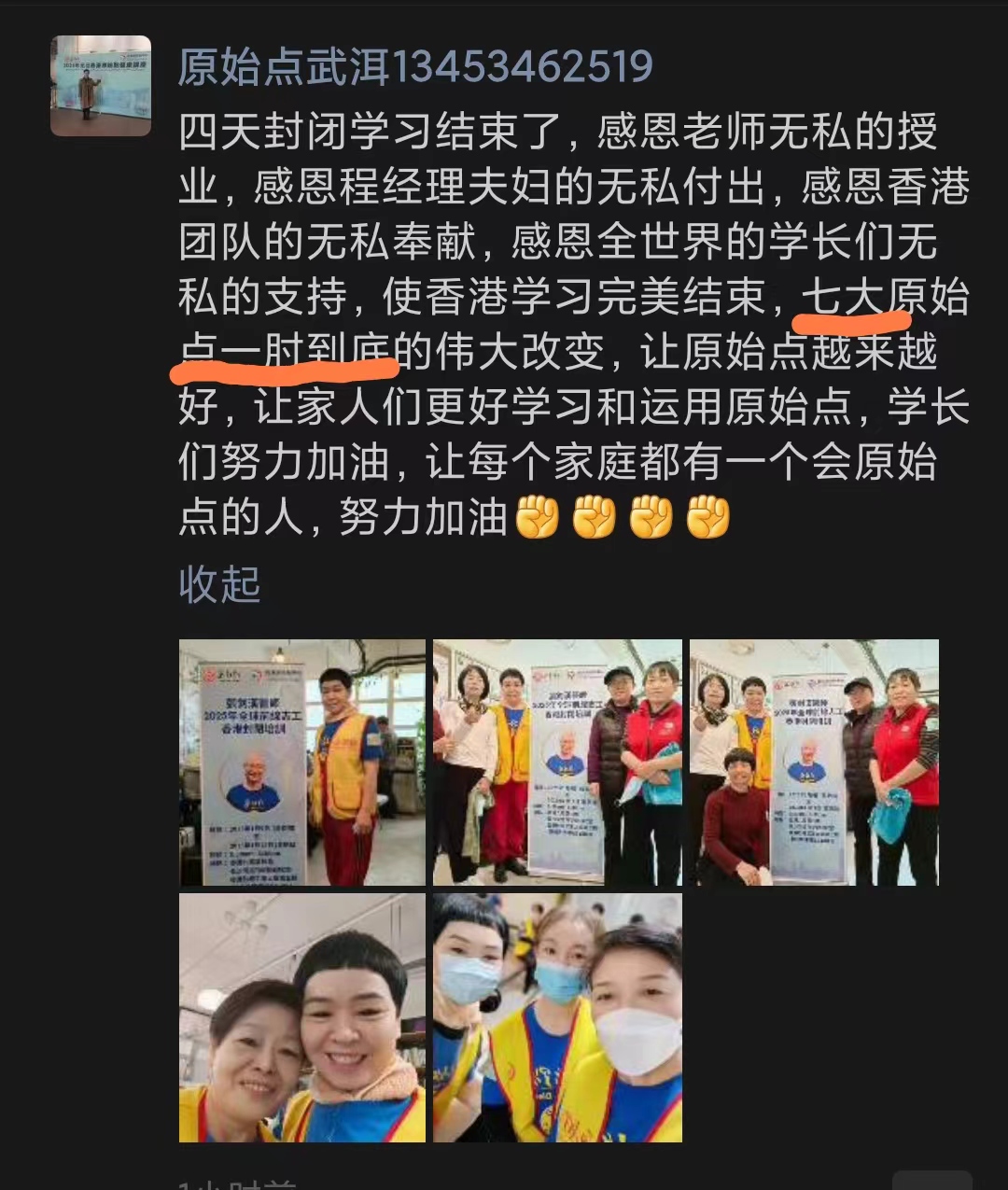Open the selfie of three women in masks
The height and width of the screenshot is (1190, 1008).
(557, 1017)
